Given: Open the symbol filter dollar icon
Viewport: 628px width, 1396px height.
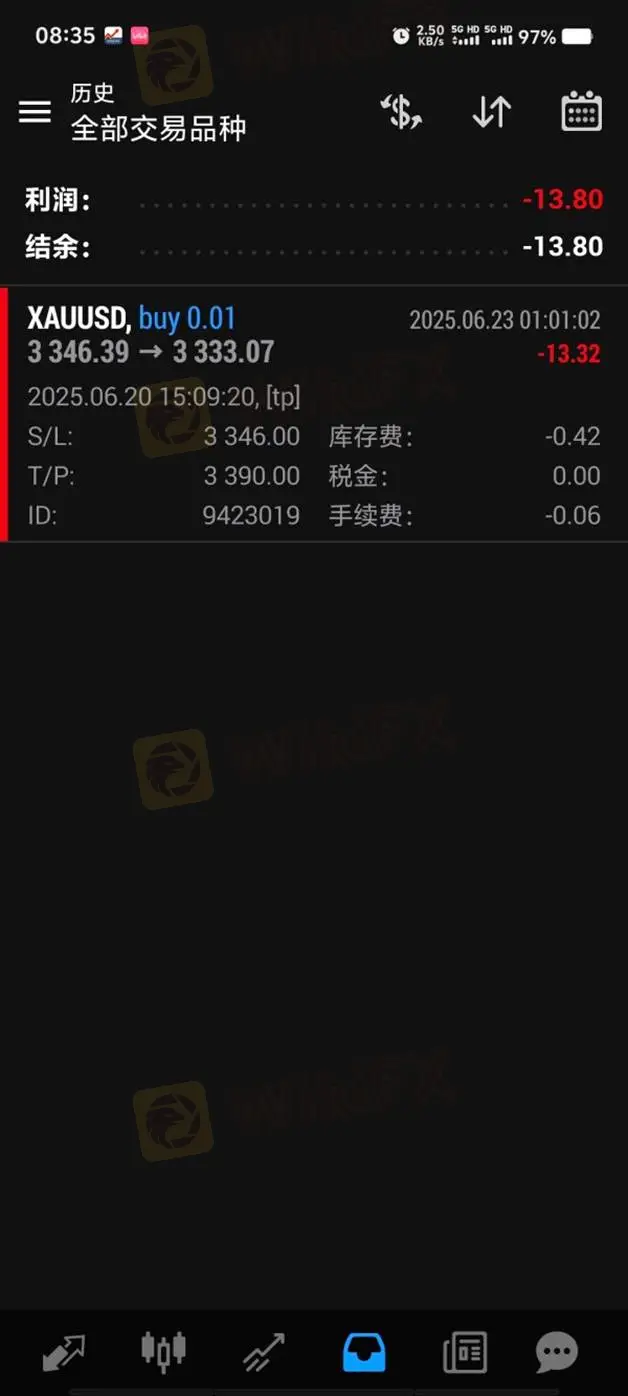Looking at the screenshot, I should click(x=402, y=112).
